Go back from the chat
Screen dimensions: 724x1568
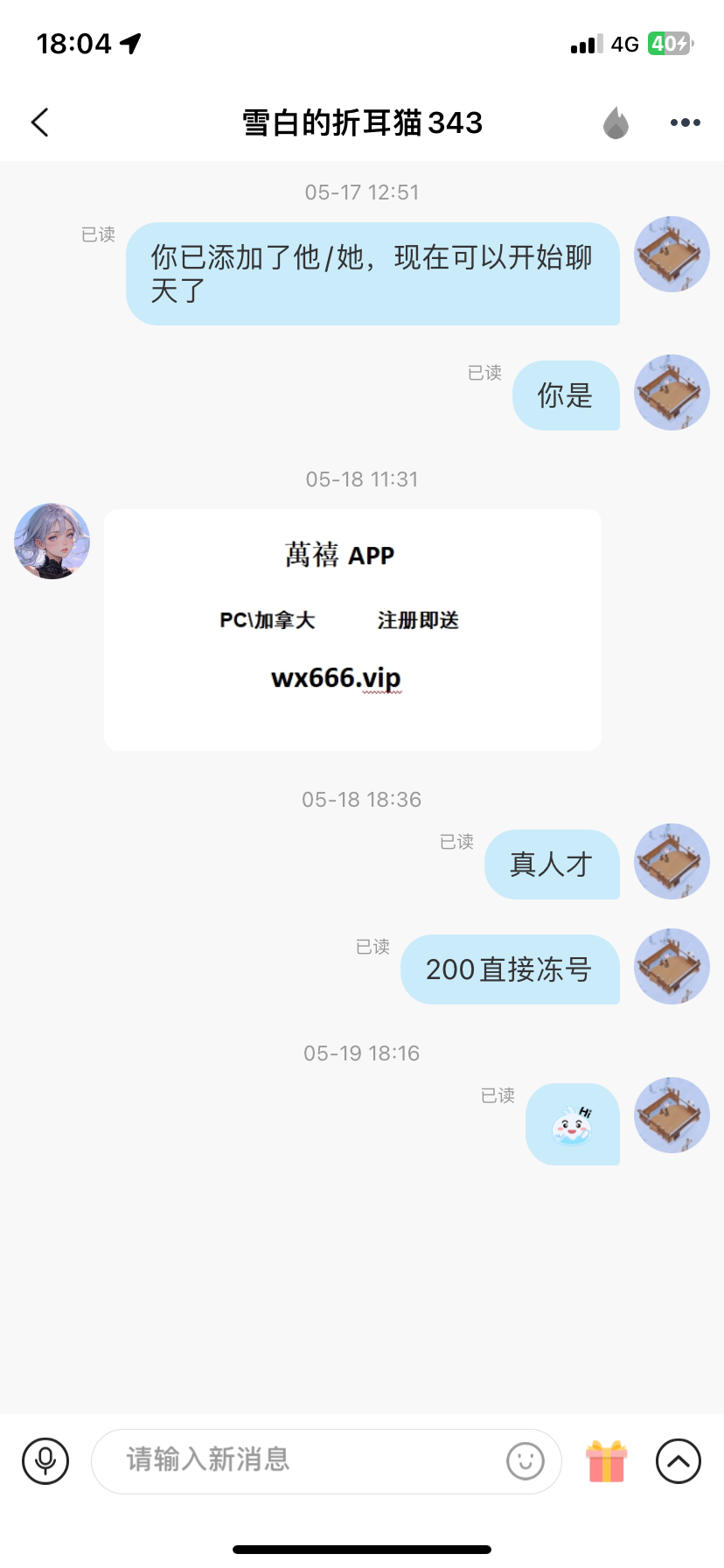(x=40, y=122)
